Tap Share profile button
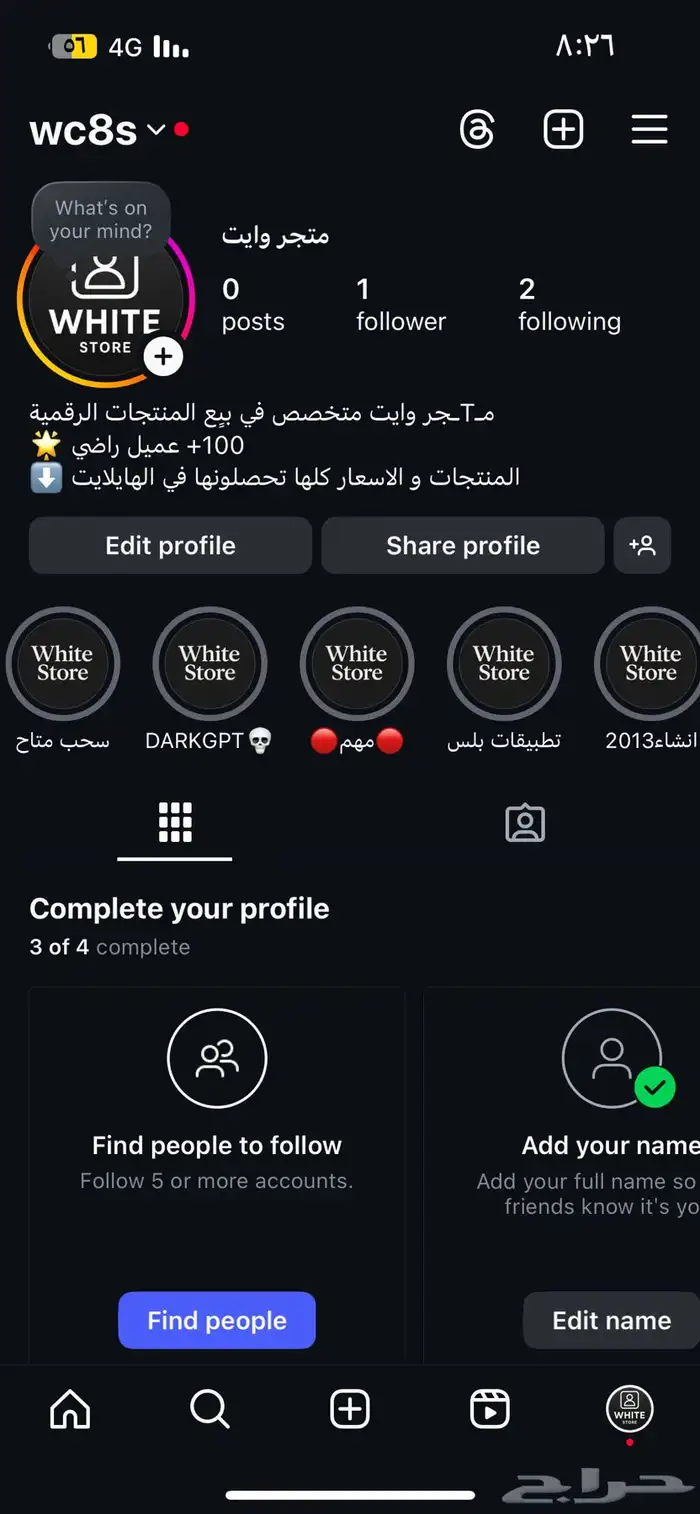The image size is (700, 1514). click(462, 545)
